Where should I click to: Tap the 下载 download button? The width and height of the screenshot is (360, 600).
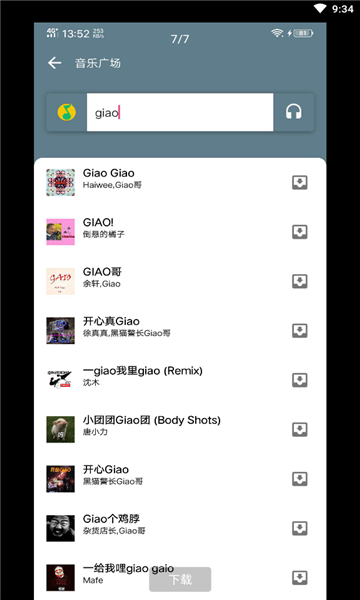(180, 579)
